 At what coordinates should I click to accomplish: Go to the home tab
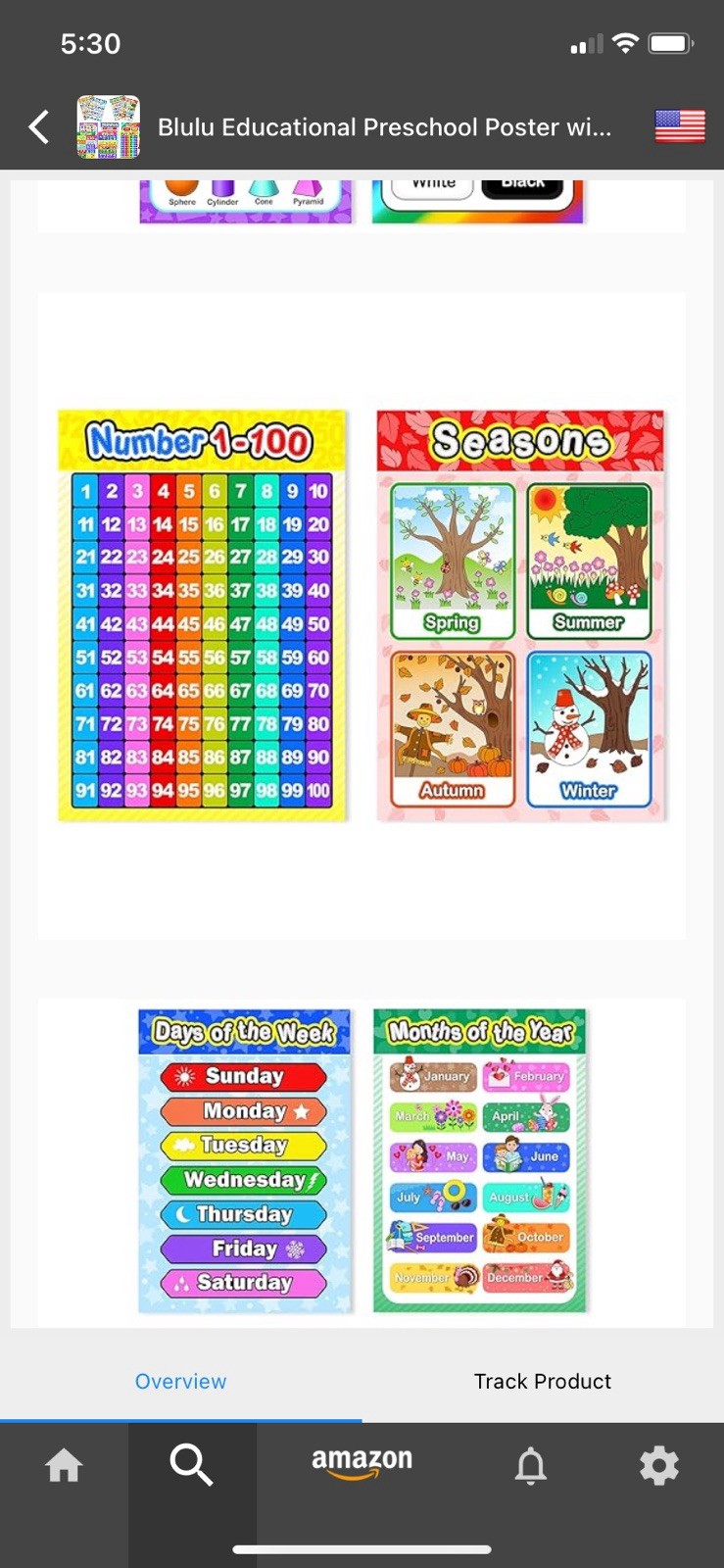pos(65,1465)
